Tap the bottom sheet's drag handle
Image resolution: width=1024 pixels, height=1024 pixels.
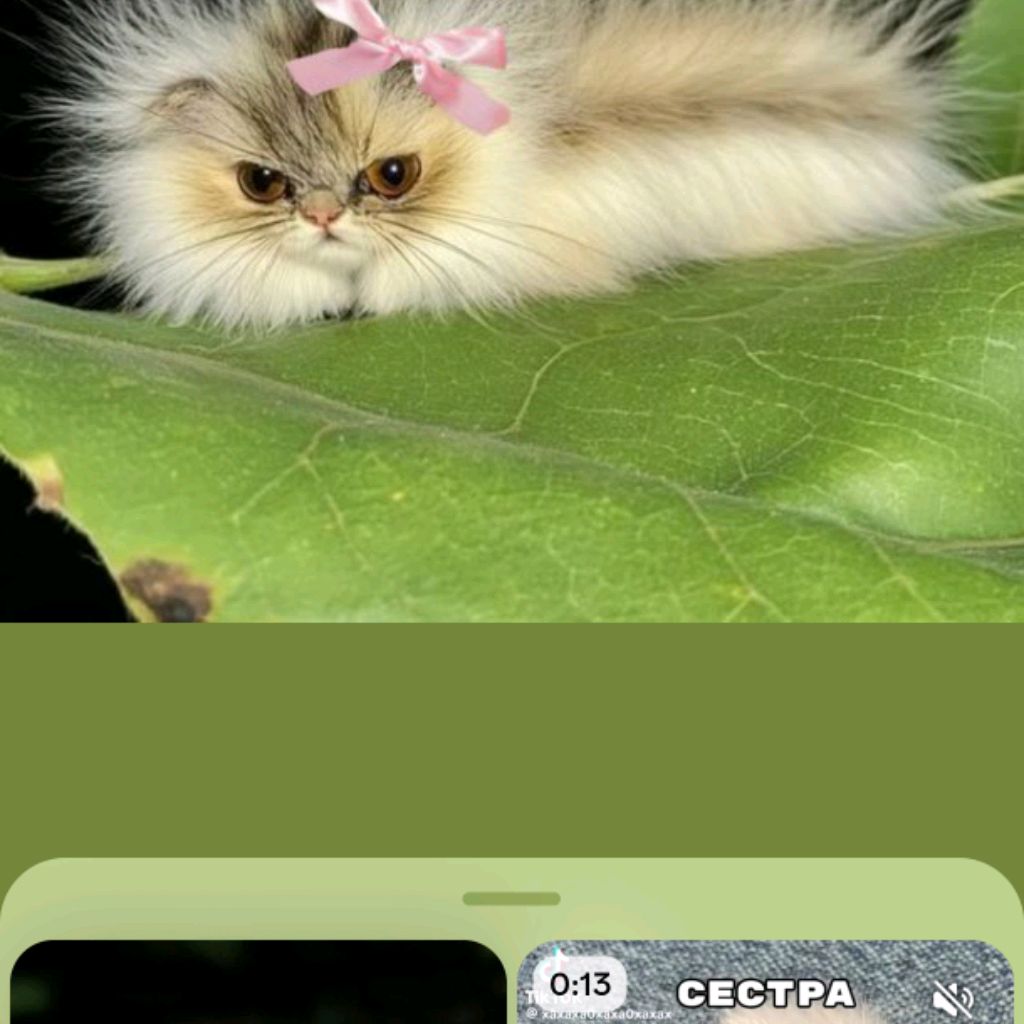[511, 898]
